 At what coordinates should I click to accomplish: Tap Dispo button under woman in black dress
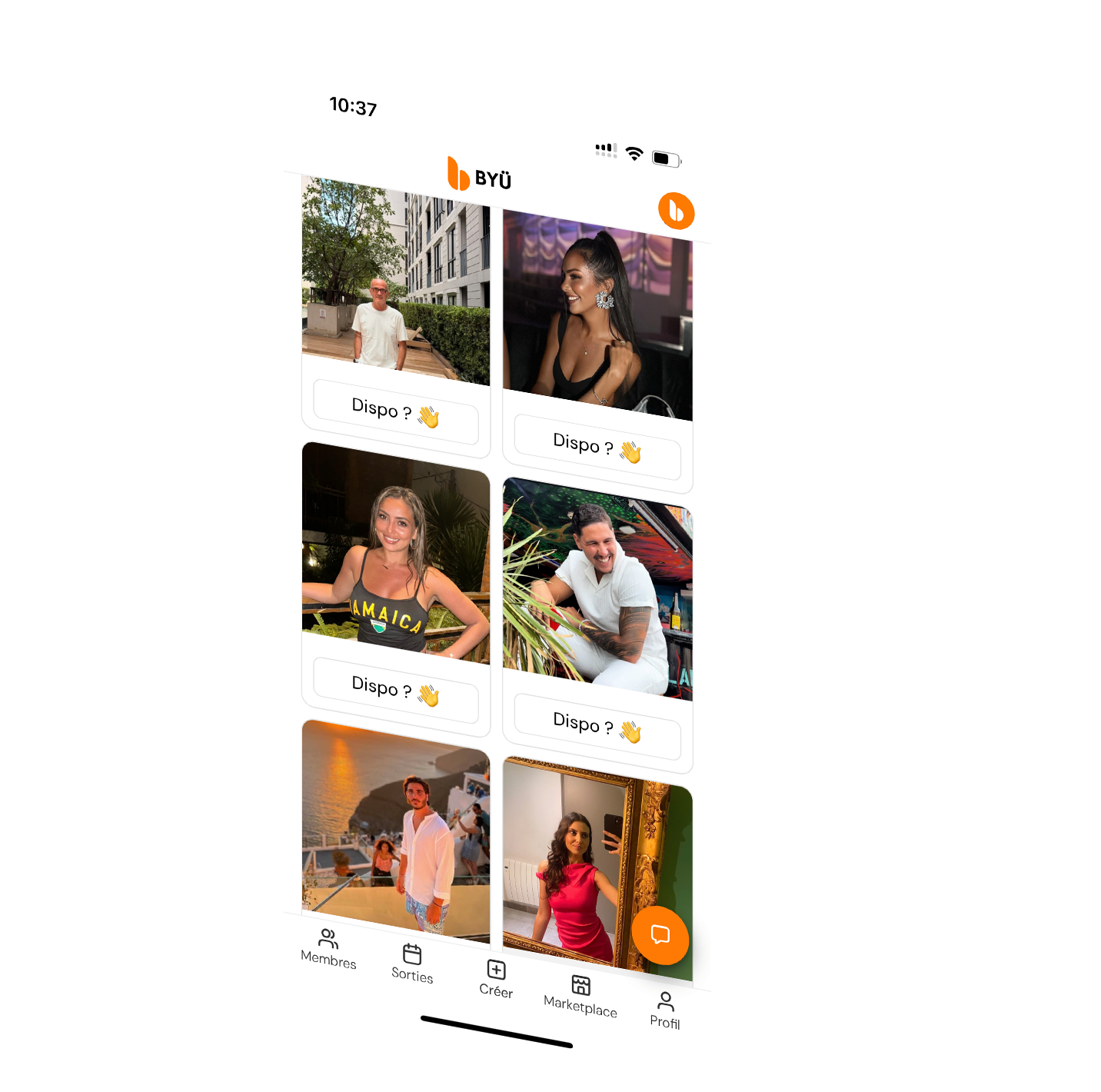597,448
